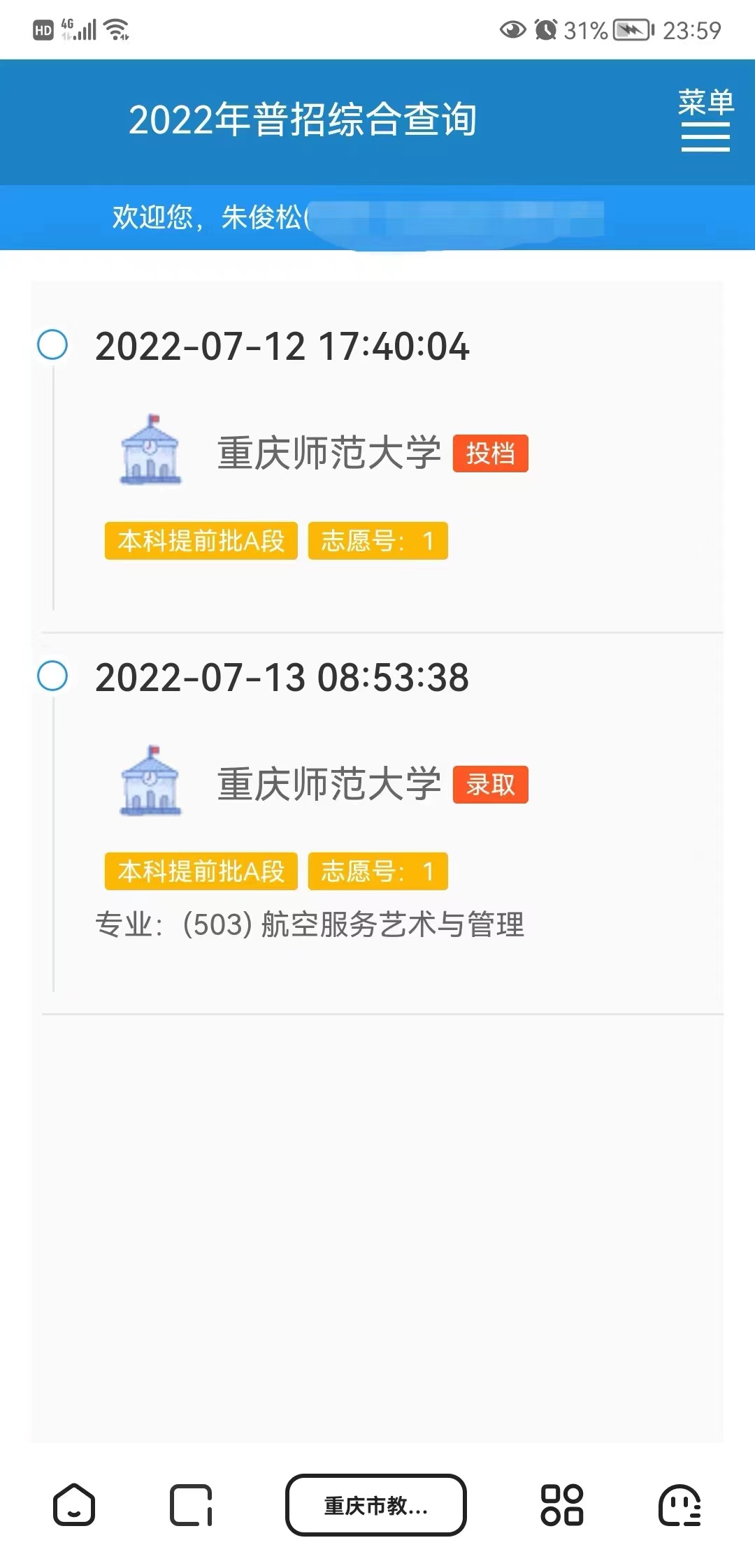Open the browser assistant face icon
The width and height of the screenshot is (755, 1568).
[679, 1505]
